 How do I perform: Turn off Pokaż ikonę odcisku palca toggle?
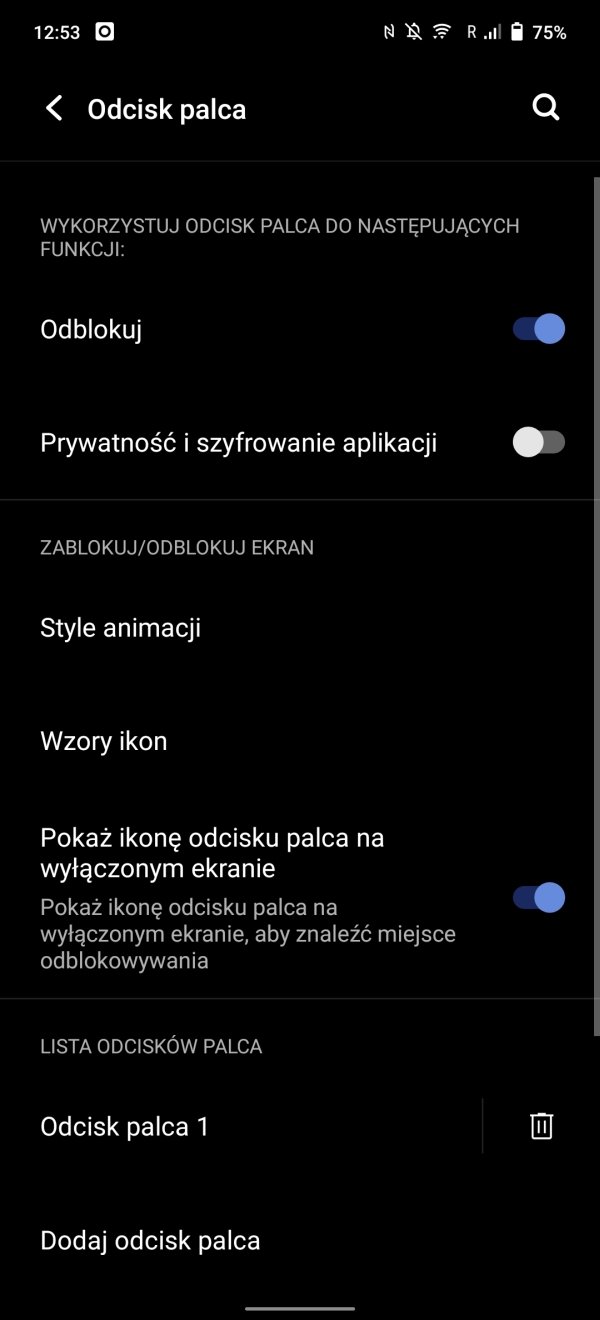coord(539,898)
